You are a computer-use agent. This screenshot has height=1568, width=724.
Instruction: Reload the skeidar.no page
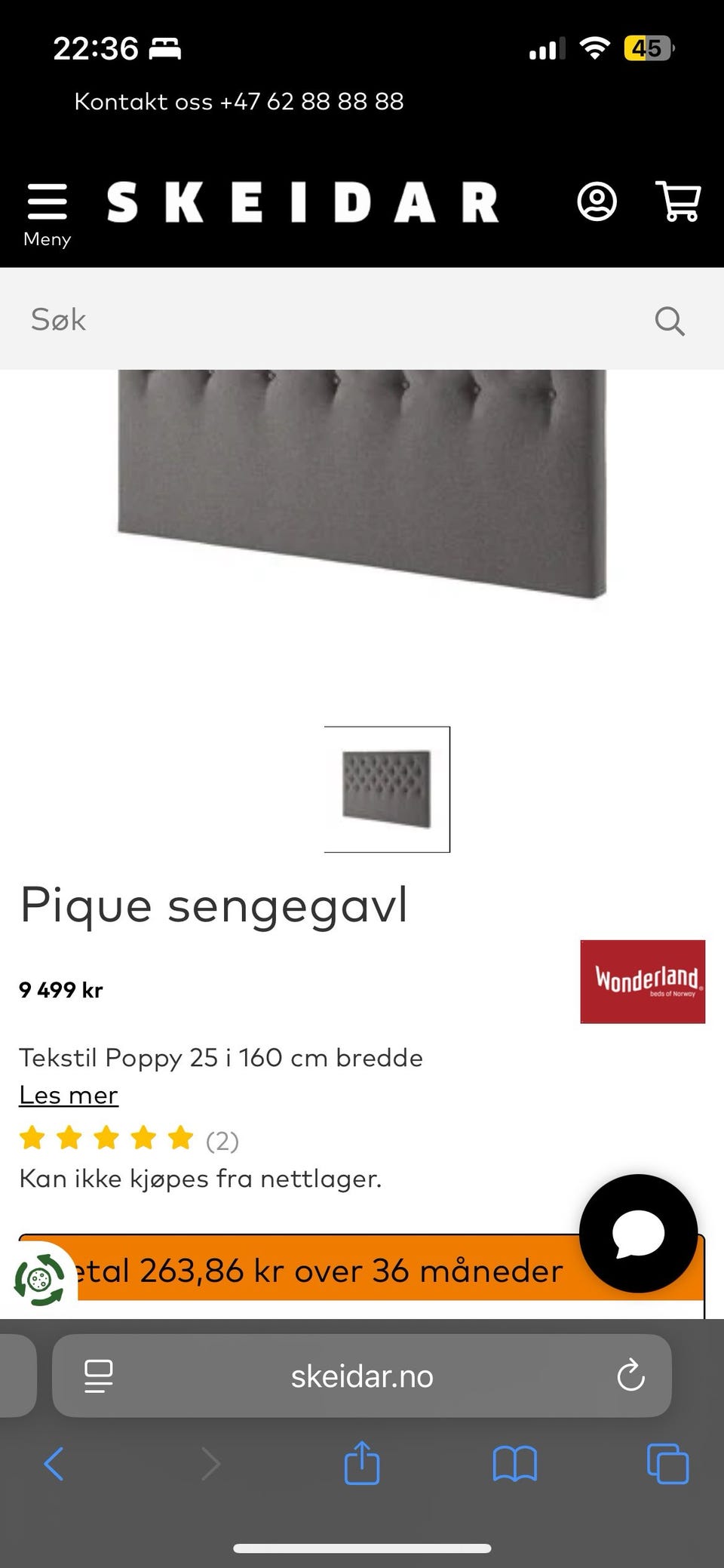(x=630, y=1376)
